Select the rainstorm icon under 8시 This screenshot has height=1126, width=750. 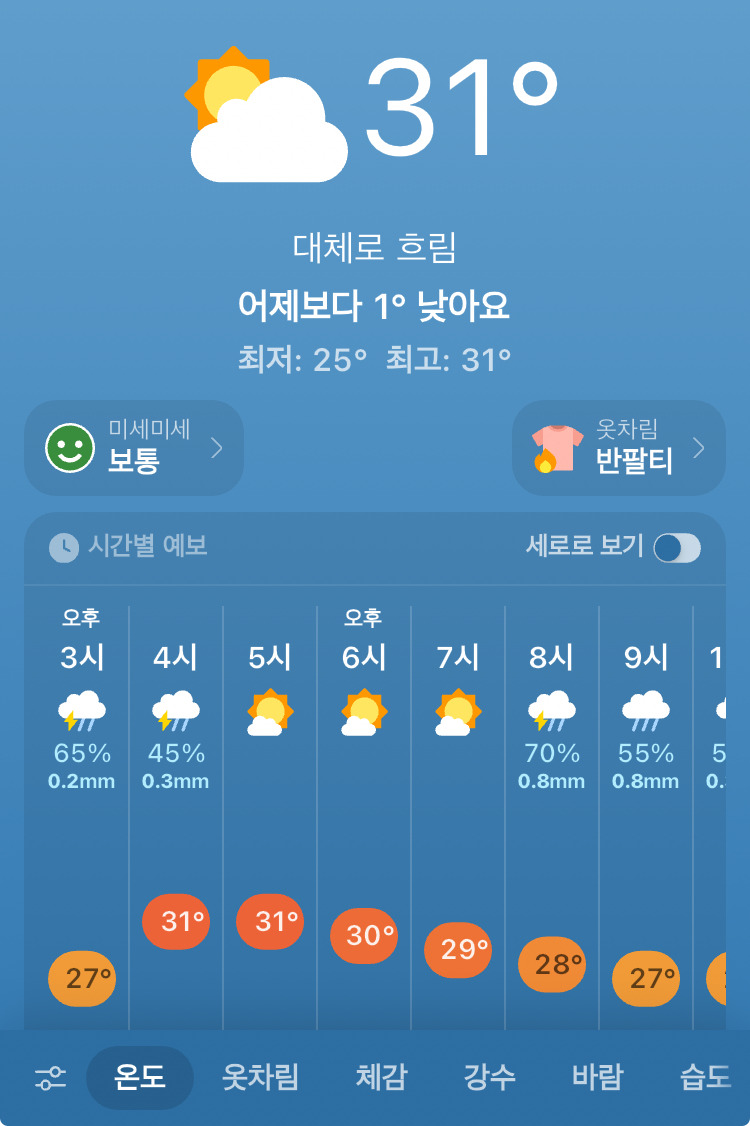[x=551, y=710]
